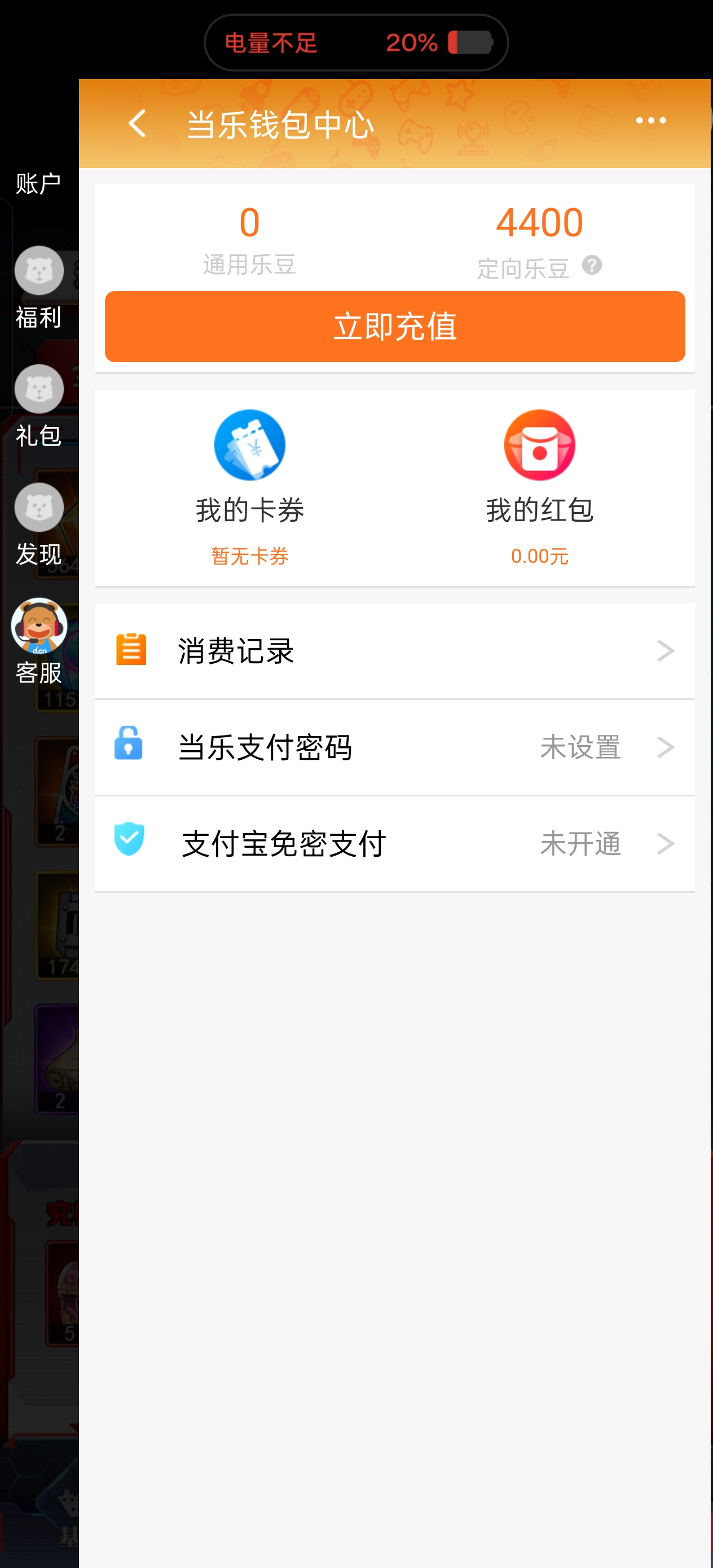The image size is (713, 1568).
Task: Go back from 当乐钱包中心
Action: (138, 124)
